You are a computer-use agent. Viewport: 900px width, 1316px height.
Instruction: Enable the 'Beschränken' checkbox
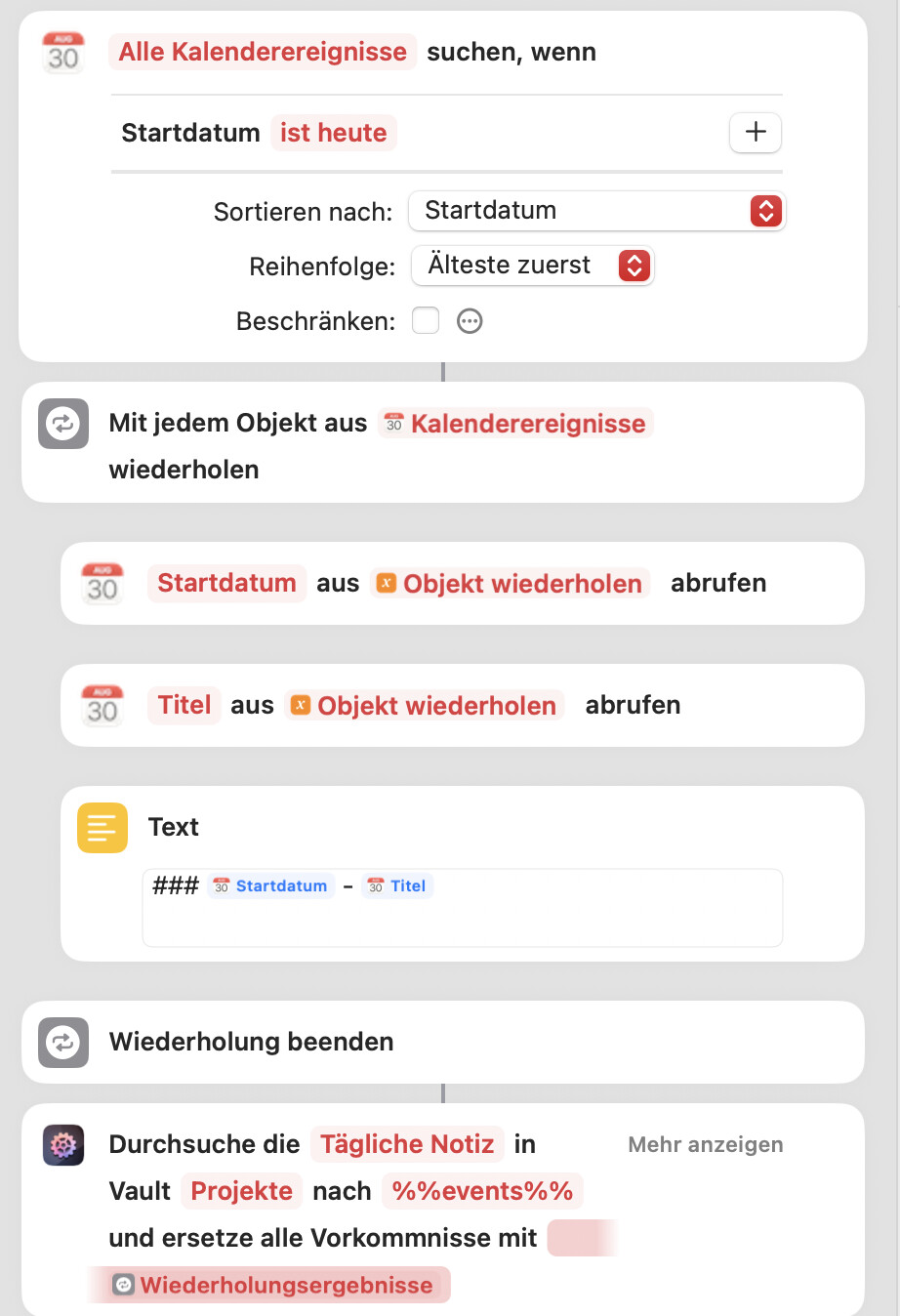click(426, 321)
